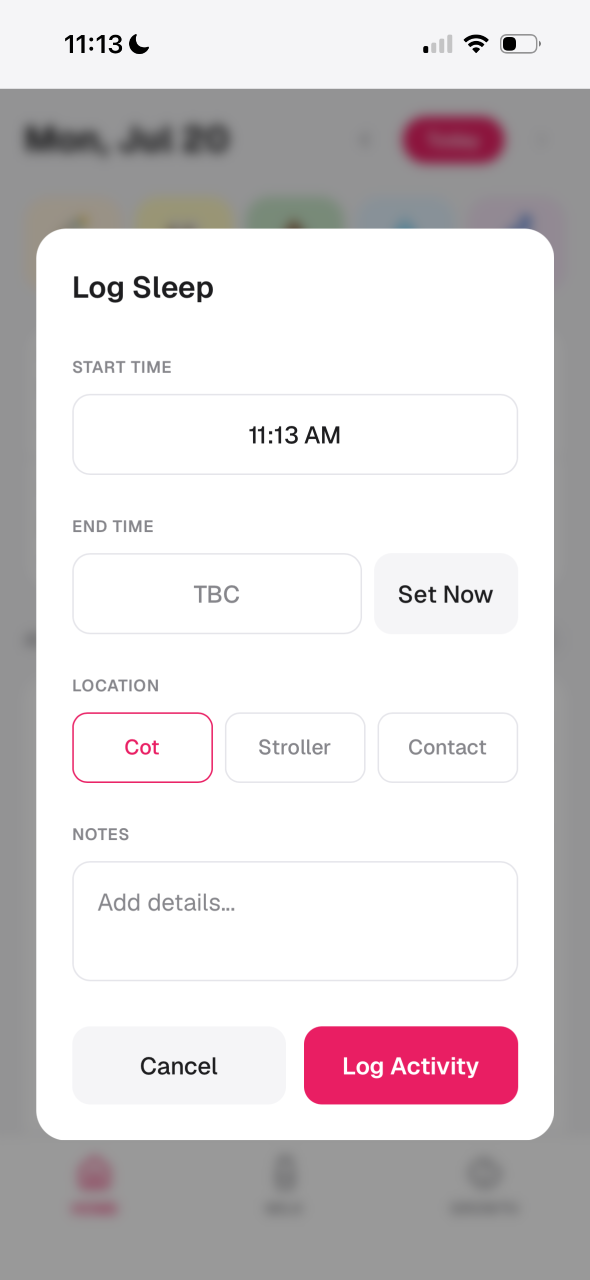Tap Log Activity to save sleep
590x1280 pixels.
411,1065
